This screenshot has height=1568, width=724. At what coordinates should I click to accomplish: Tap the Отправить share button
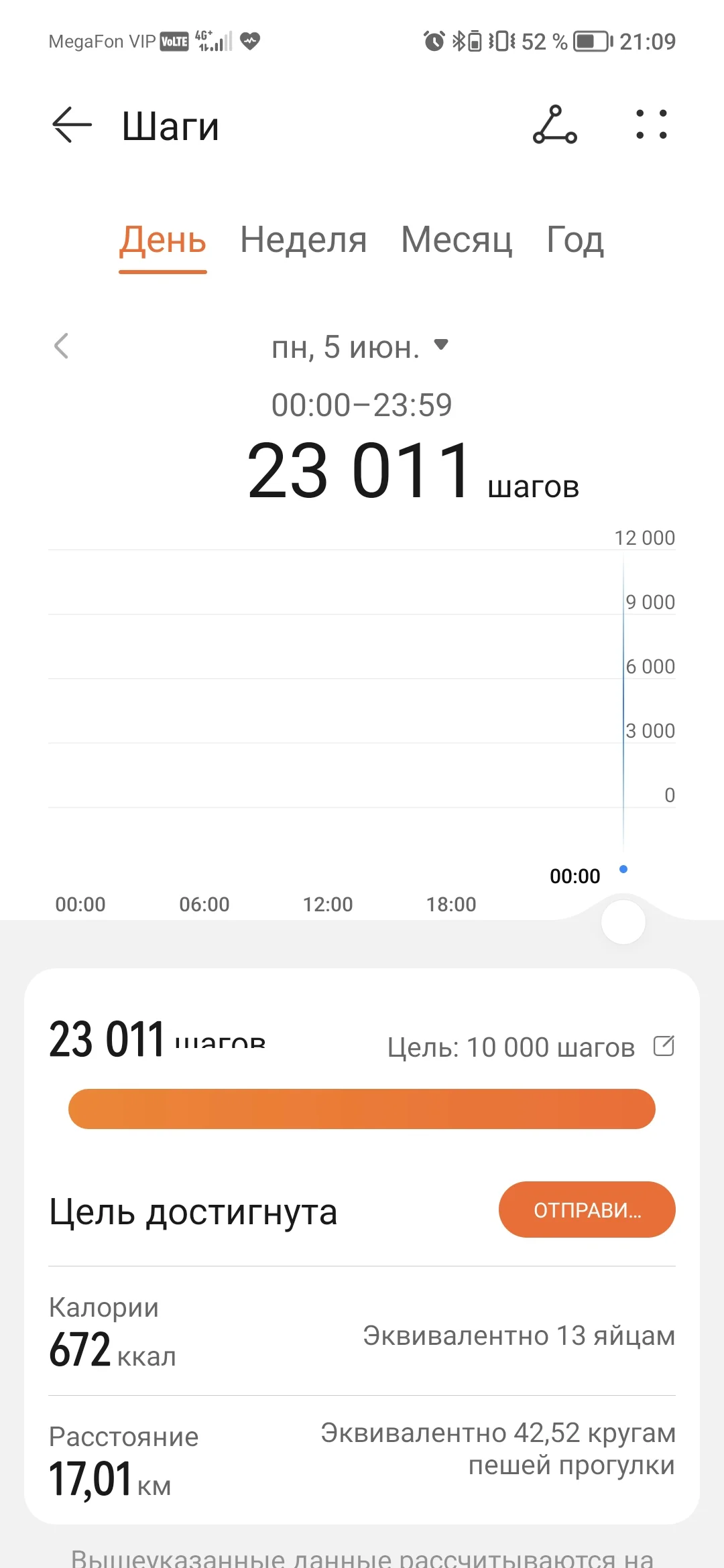[587, 1210]
